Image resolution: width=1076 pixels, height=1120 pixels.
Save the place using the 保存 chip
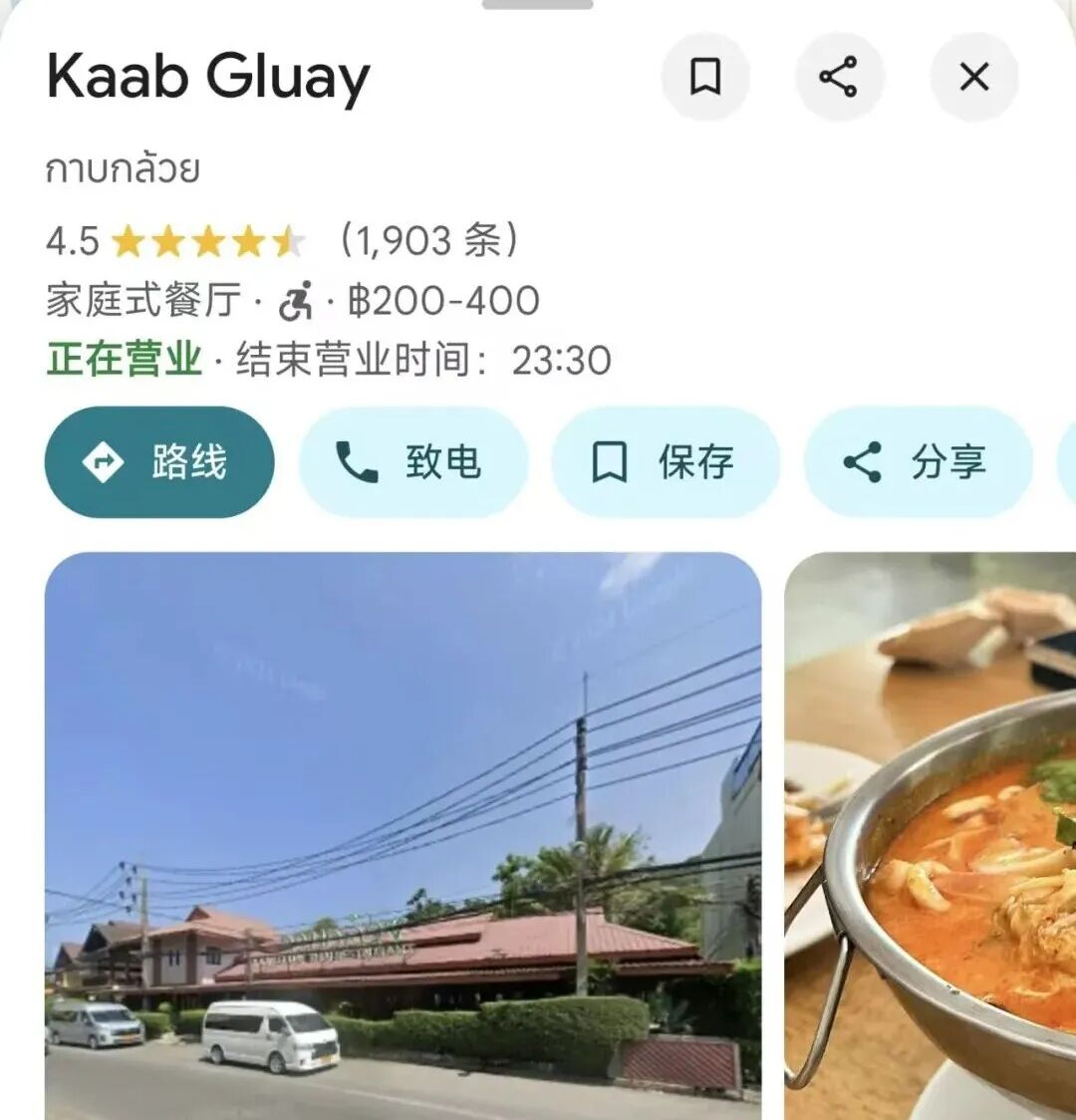[665, 462]
